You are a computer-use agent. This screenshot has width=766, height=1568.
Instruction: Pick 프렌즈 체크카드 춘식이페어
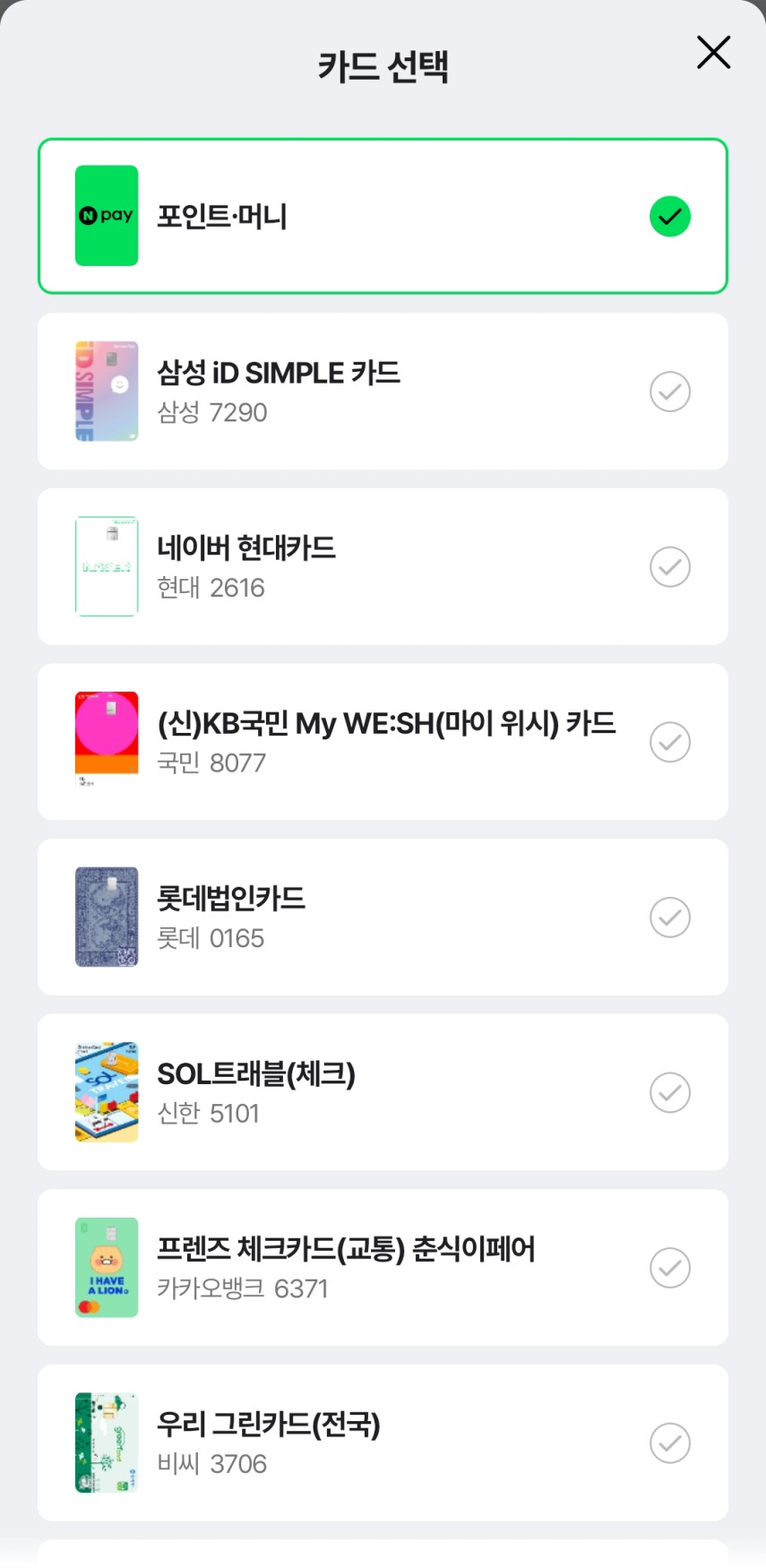pyautogui.click(x=383, y=1267)
